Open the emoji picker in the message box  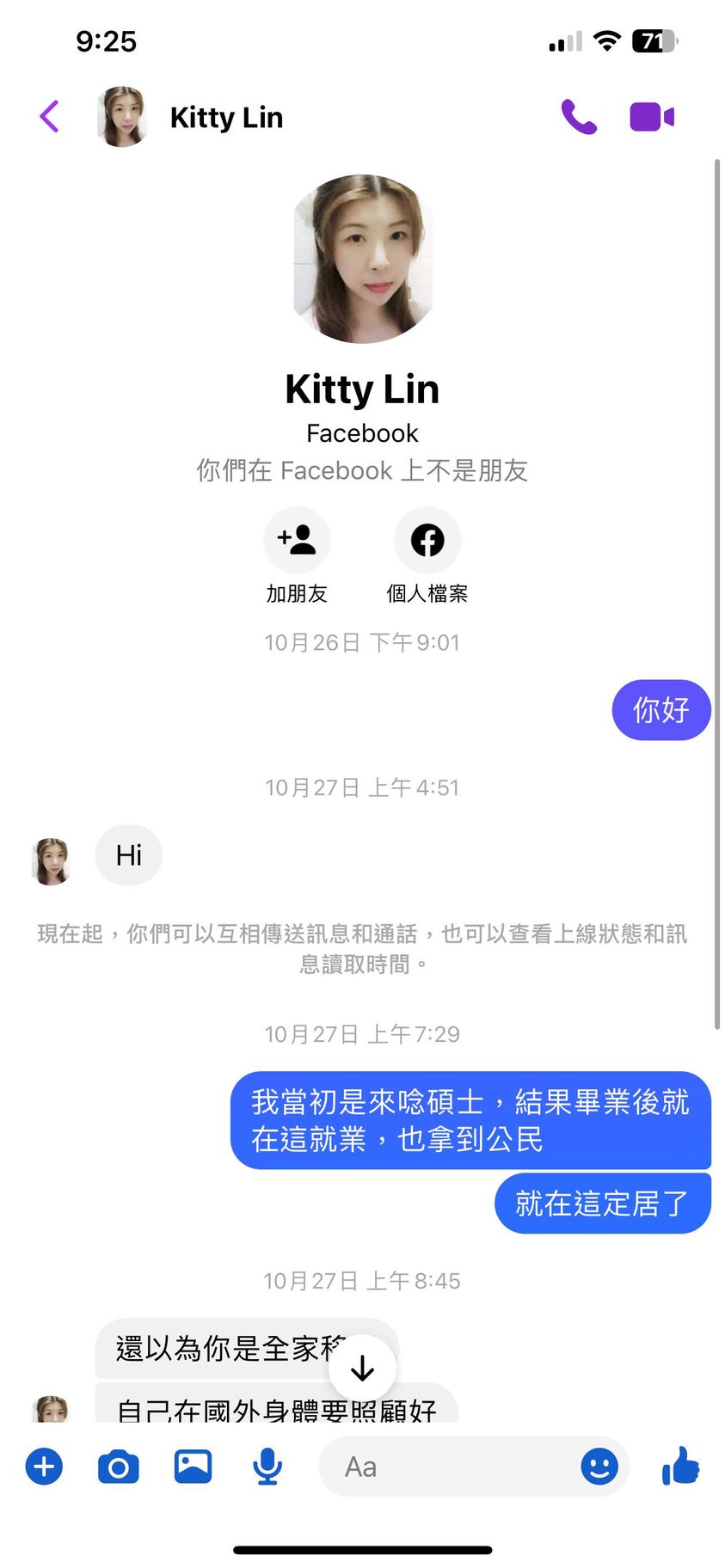pyautogui.click(x=599, y=1467)
